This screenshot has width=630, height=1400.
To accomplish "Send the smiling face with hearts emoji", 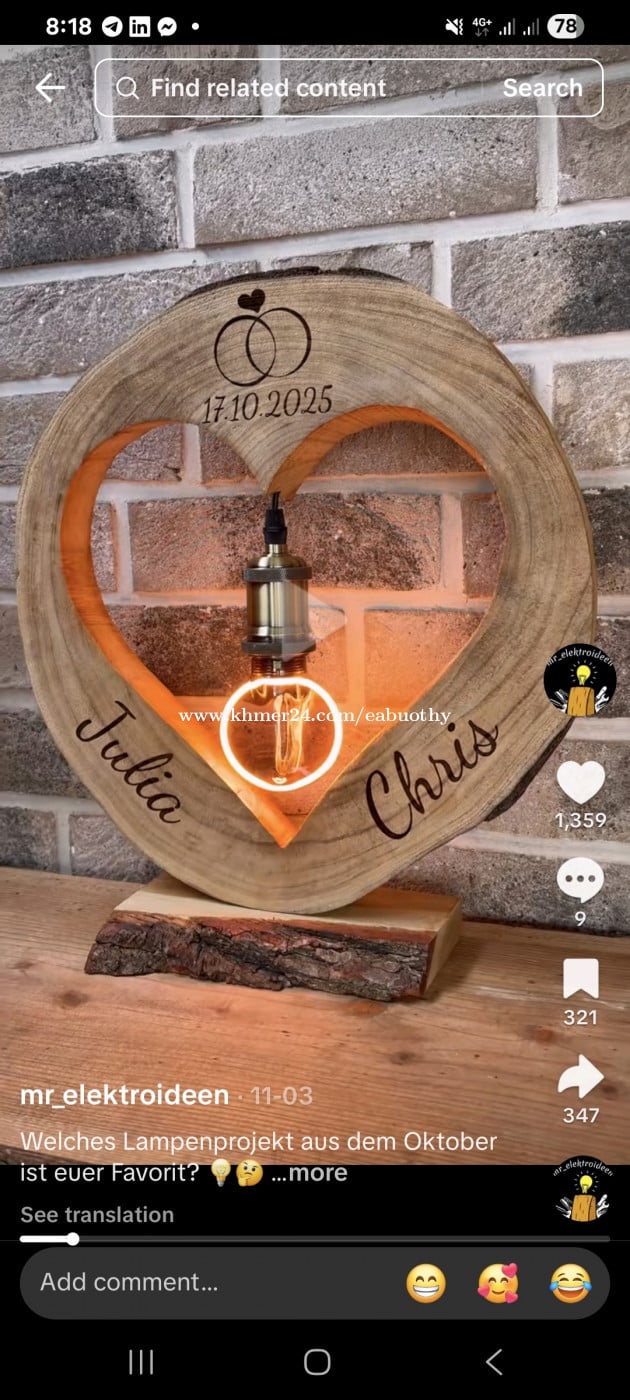I will pos(498,1283).
